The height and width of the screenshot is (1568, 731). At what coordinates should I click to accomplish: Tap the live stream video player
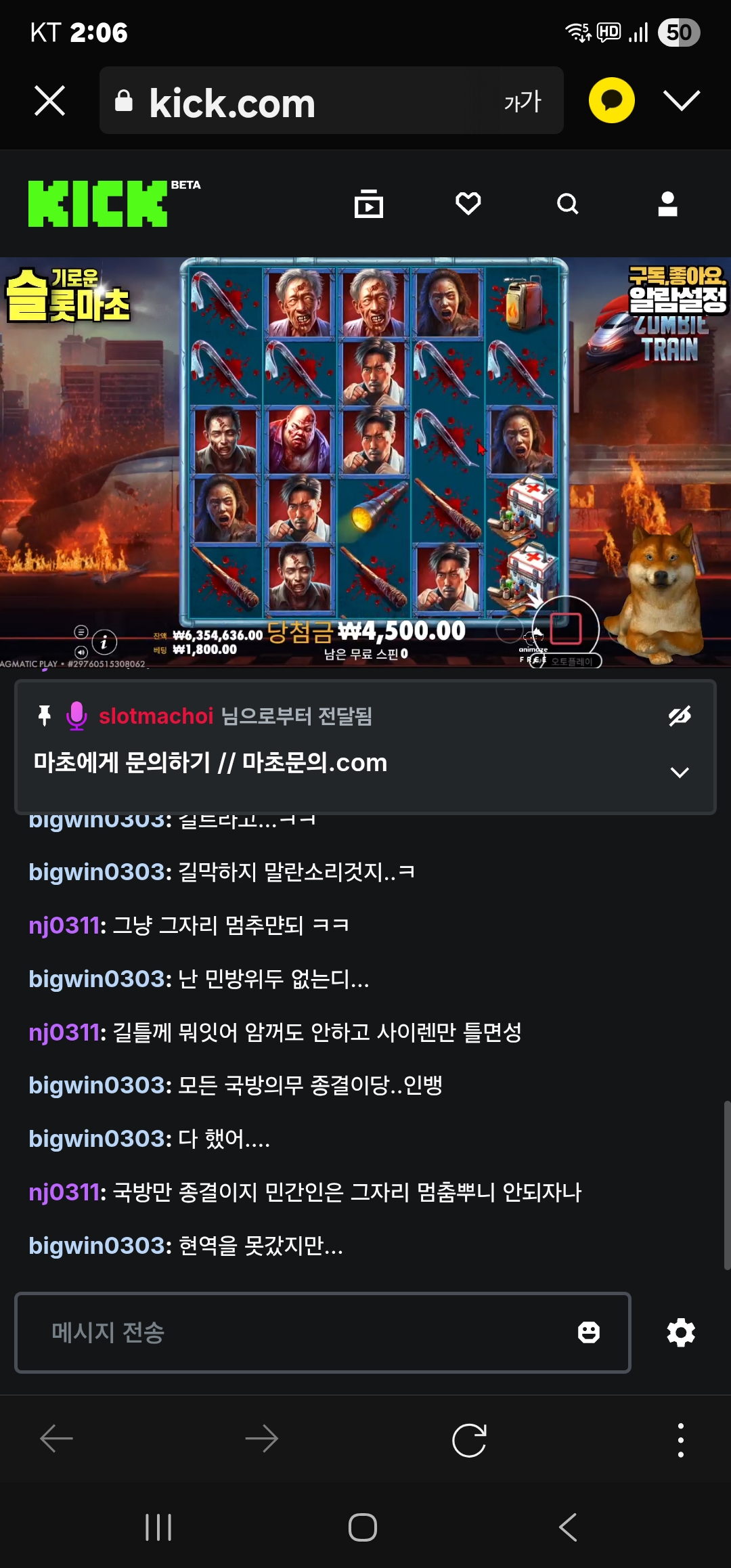365,460
